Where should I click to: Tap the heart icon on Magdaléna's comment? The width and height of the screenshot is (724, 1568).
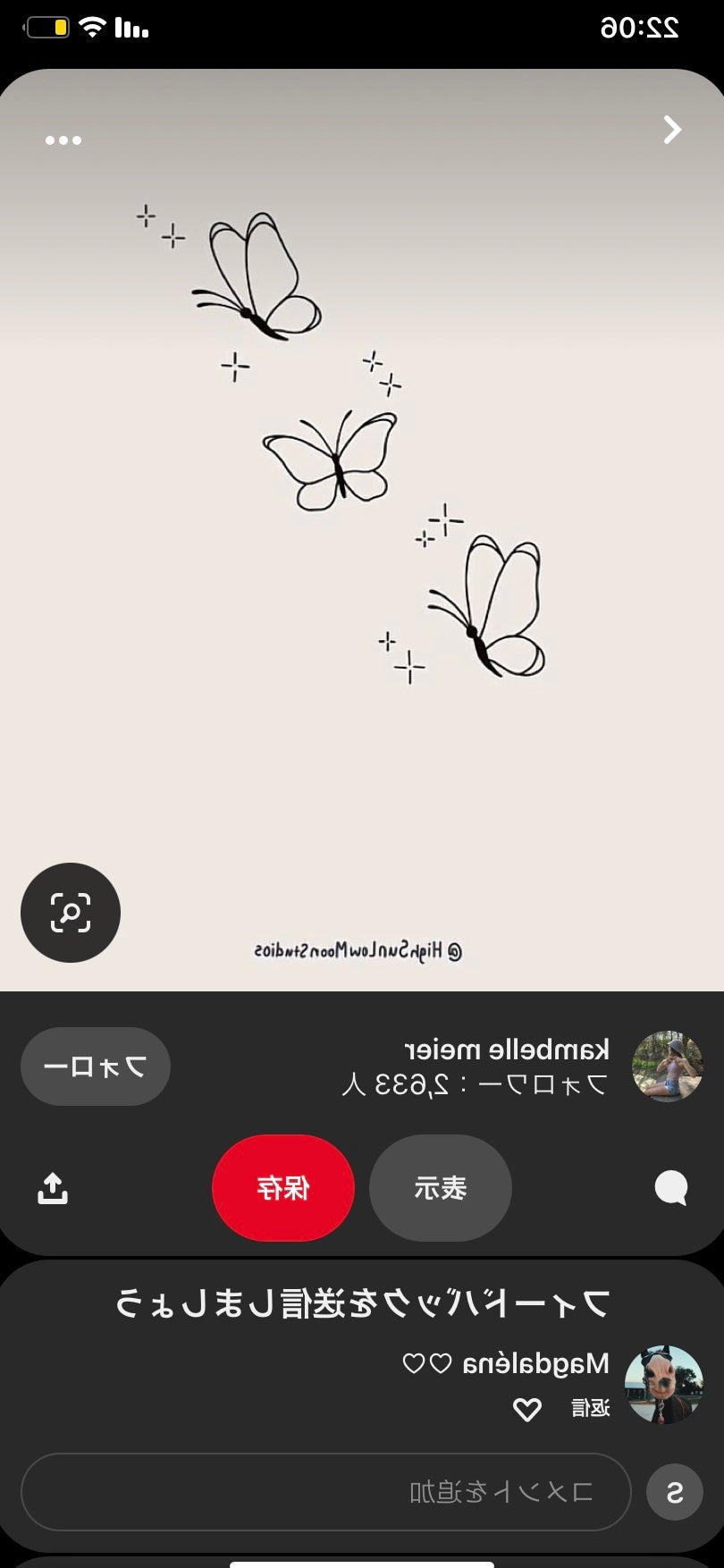point(526,1410)
